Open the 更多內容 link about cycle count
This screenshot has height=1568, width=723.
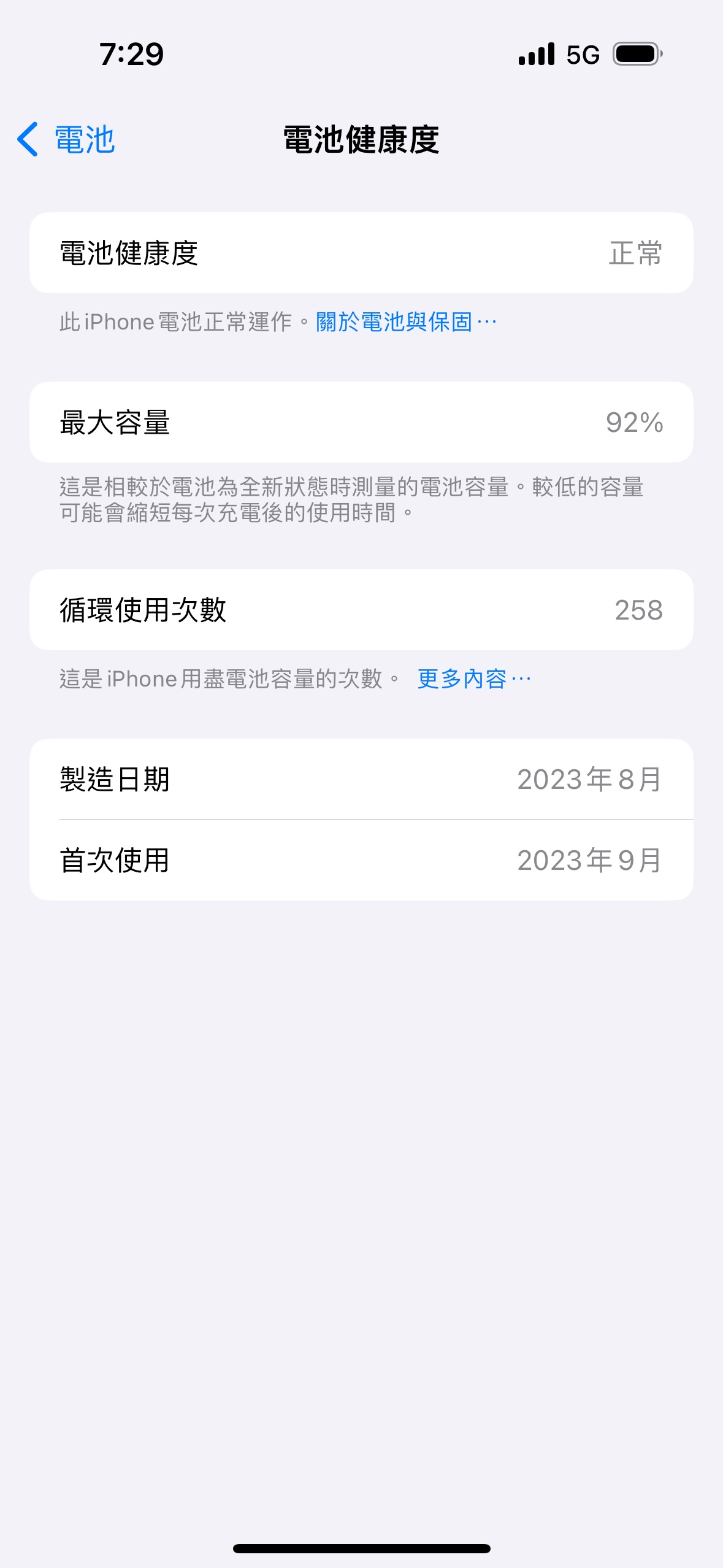473,679
